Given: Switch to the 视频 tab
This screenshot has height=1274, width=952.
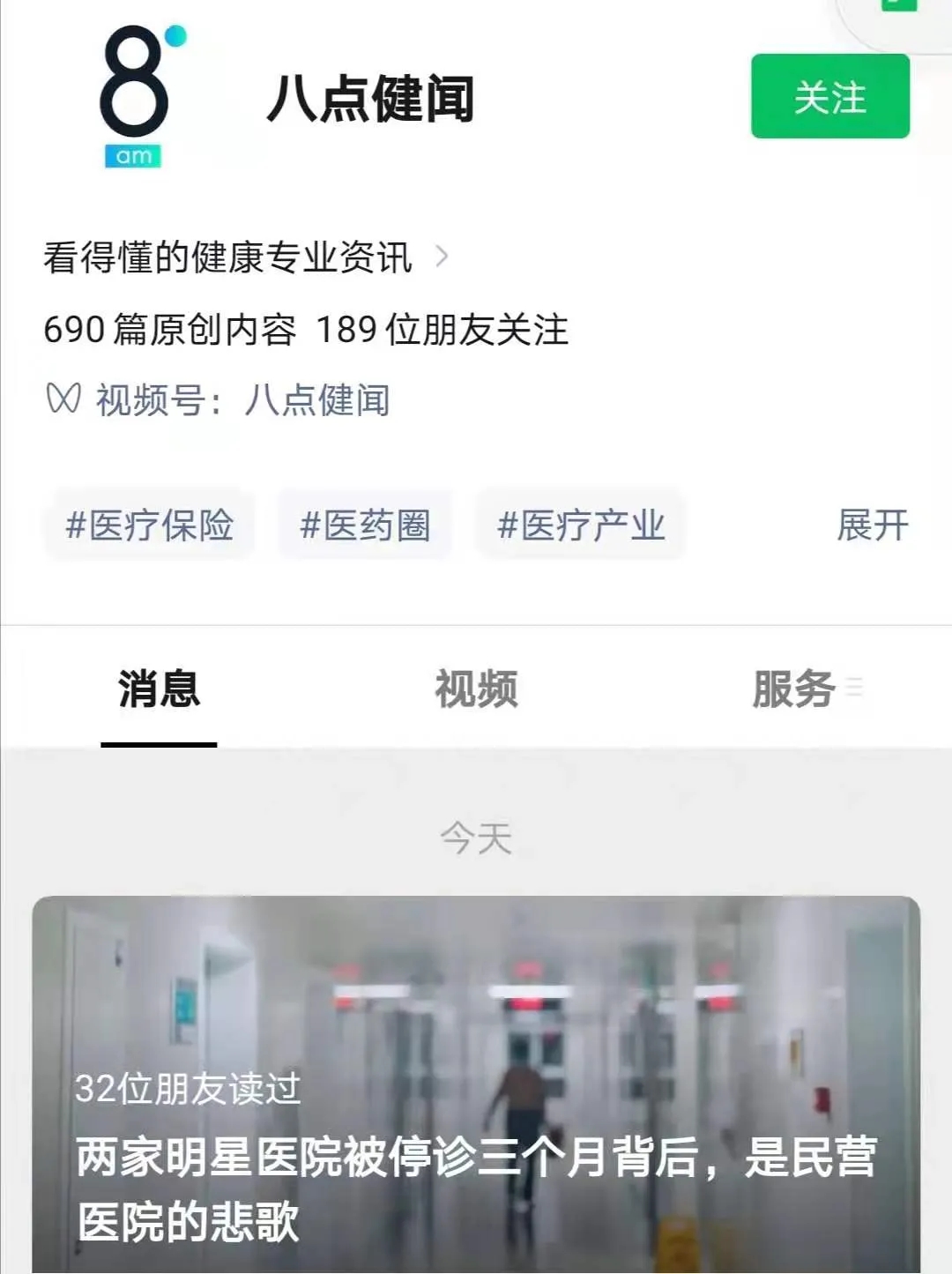Looking at the screenshot, I should click(x=476, y=689).
